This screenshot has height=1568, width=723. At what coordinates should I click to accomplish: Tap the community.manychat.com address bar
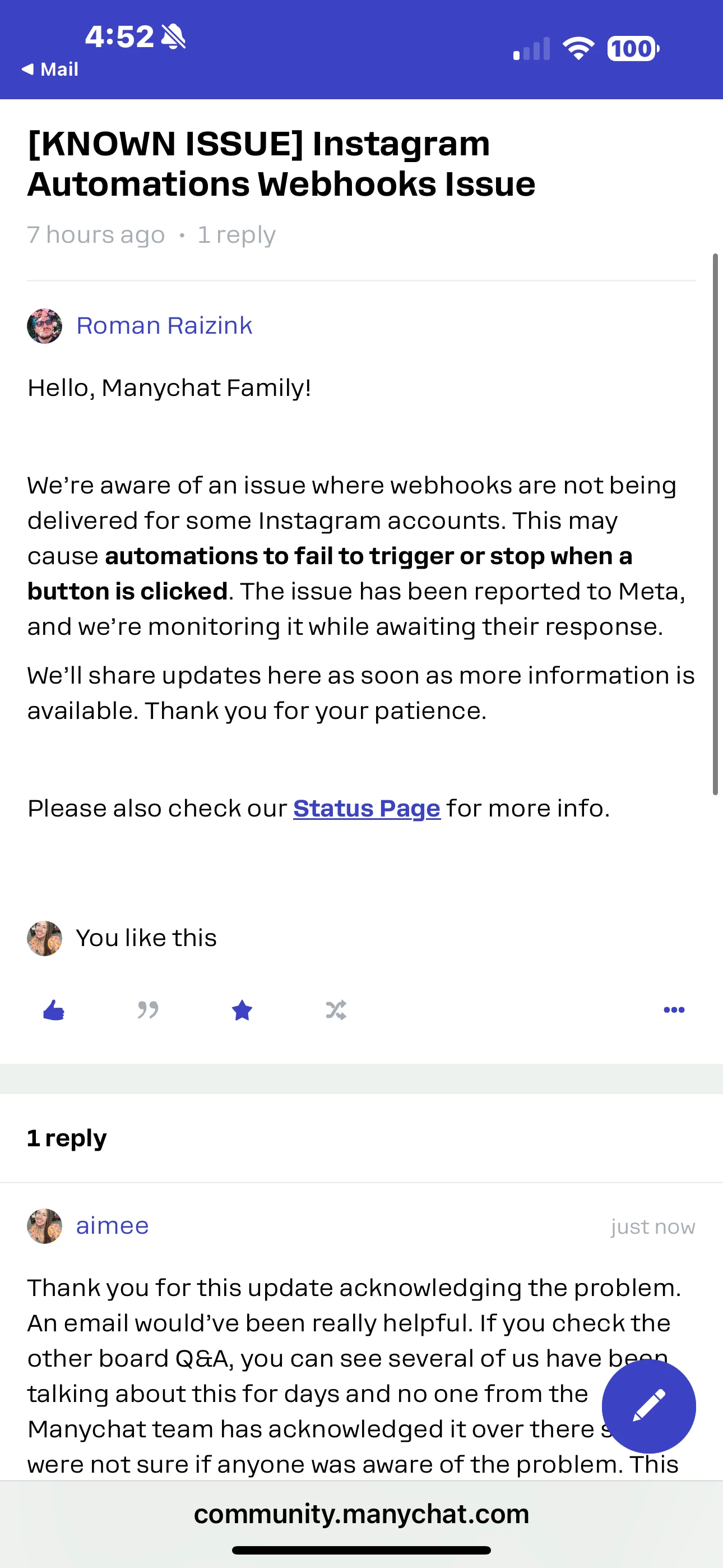[x=361, y=1514]
